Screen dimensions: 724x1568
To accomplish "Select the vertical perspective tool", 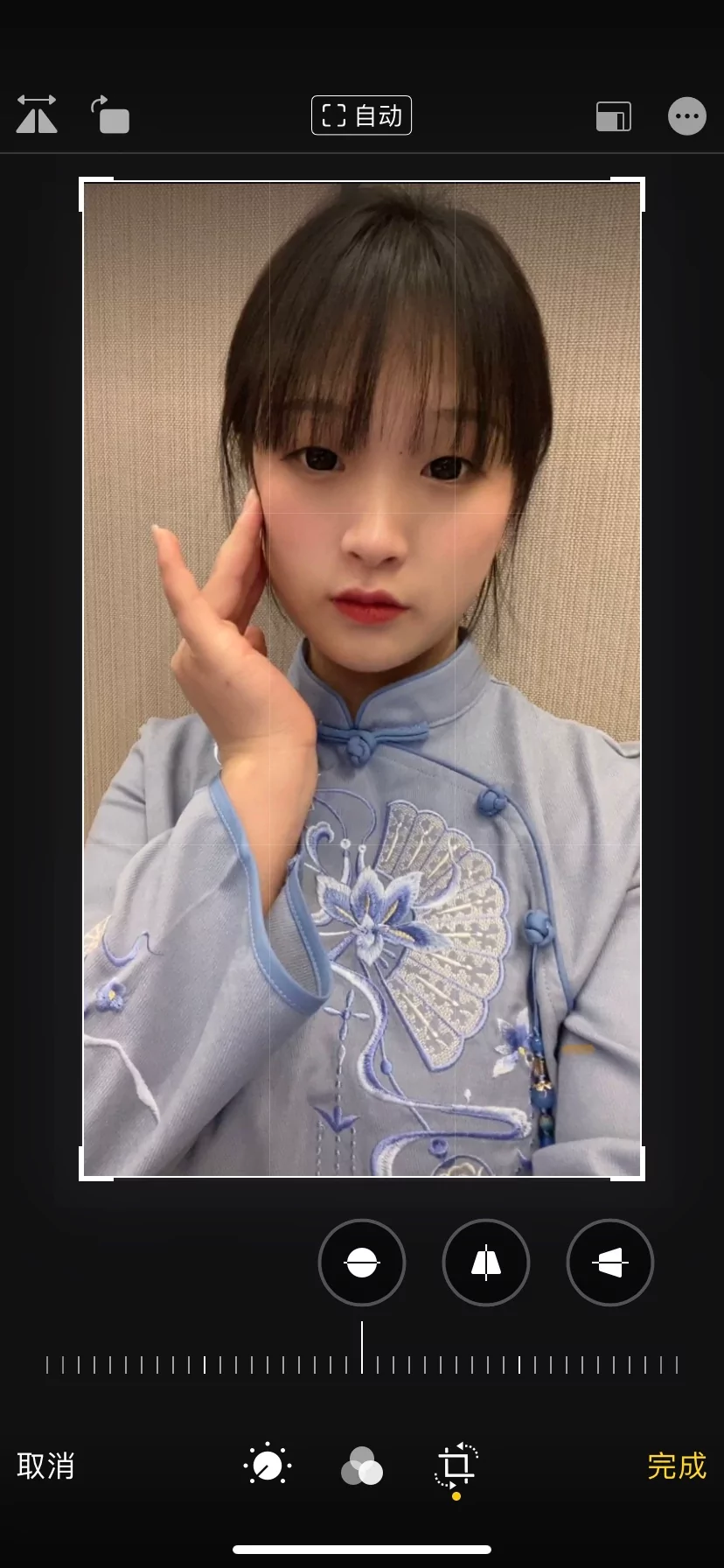I will pos(486,1263).
